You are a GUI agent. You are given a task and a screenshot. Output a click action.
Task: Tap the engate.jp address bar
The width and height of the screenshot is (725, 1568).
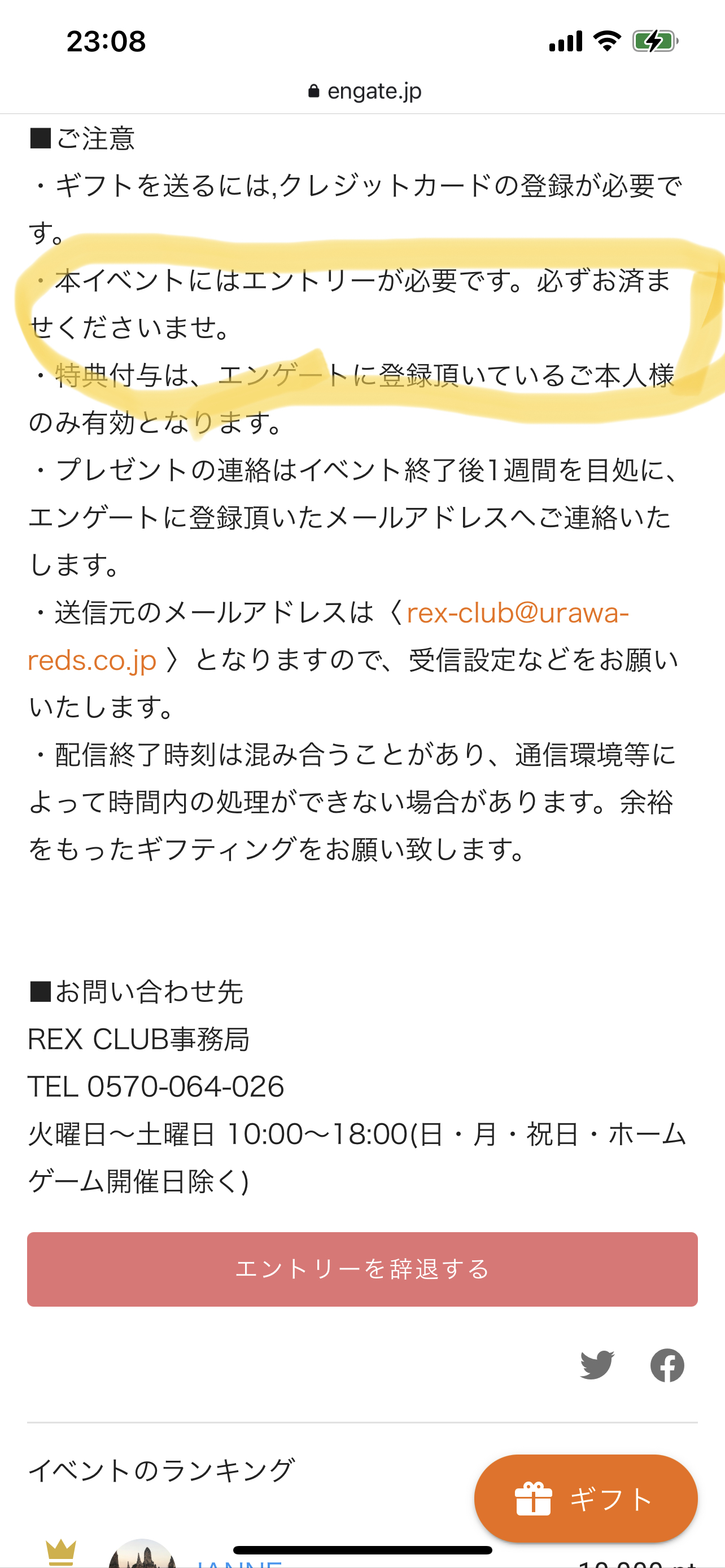pyautogui.click(x=364, y=91)
